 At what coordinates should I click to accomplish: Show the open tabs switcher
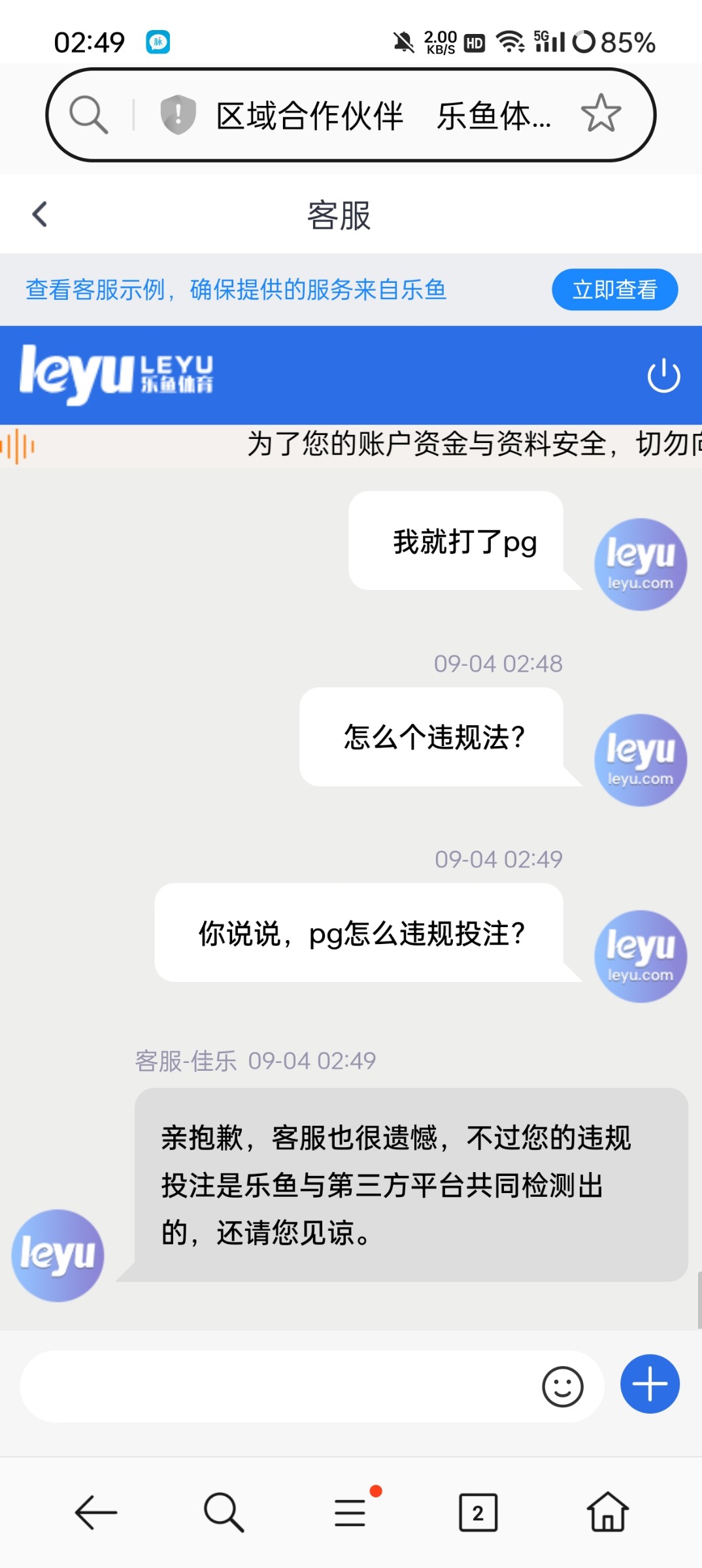point(478,1512)
